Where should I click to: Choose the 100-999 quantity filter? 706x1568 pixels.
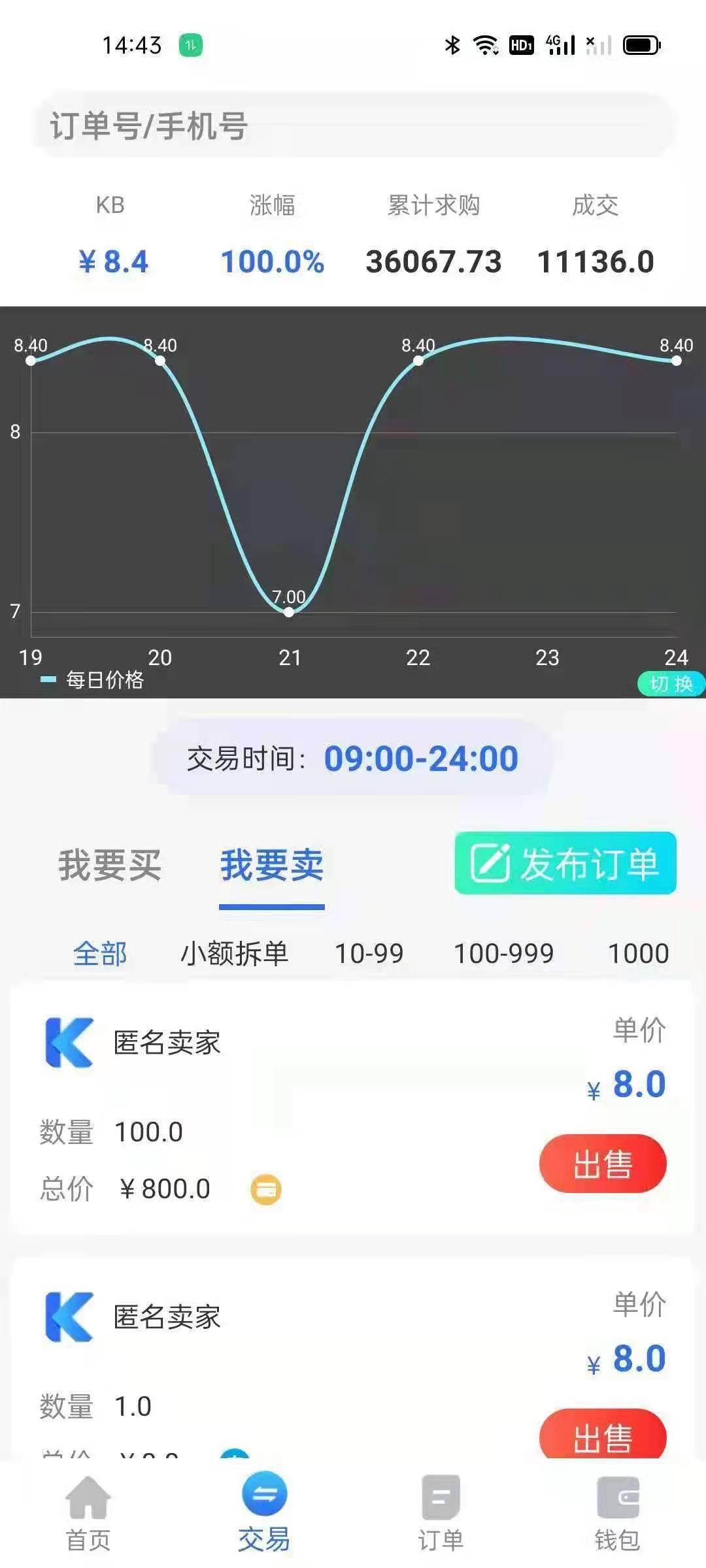[503, 954]
